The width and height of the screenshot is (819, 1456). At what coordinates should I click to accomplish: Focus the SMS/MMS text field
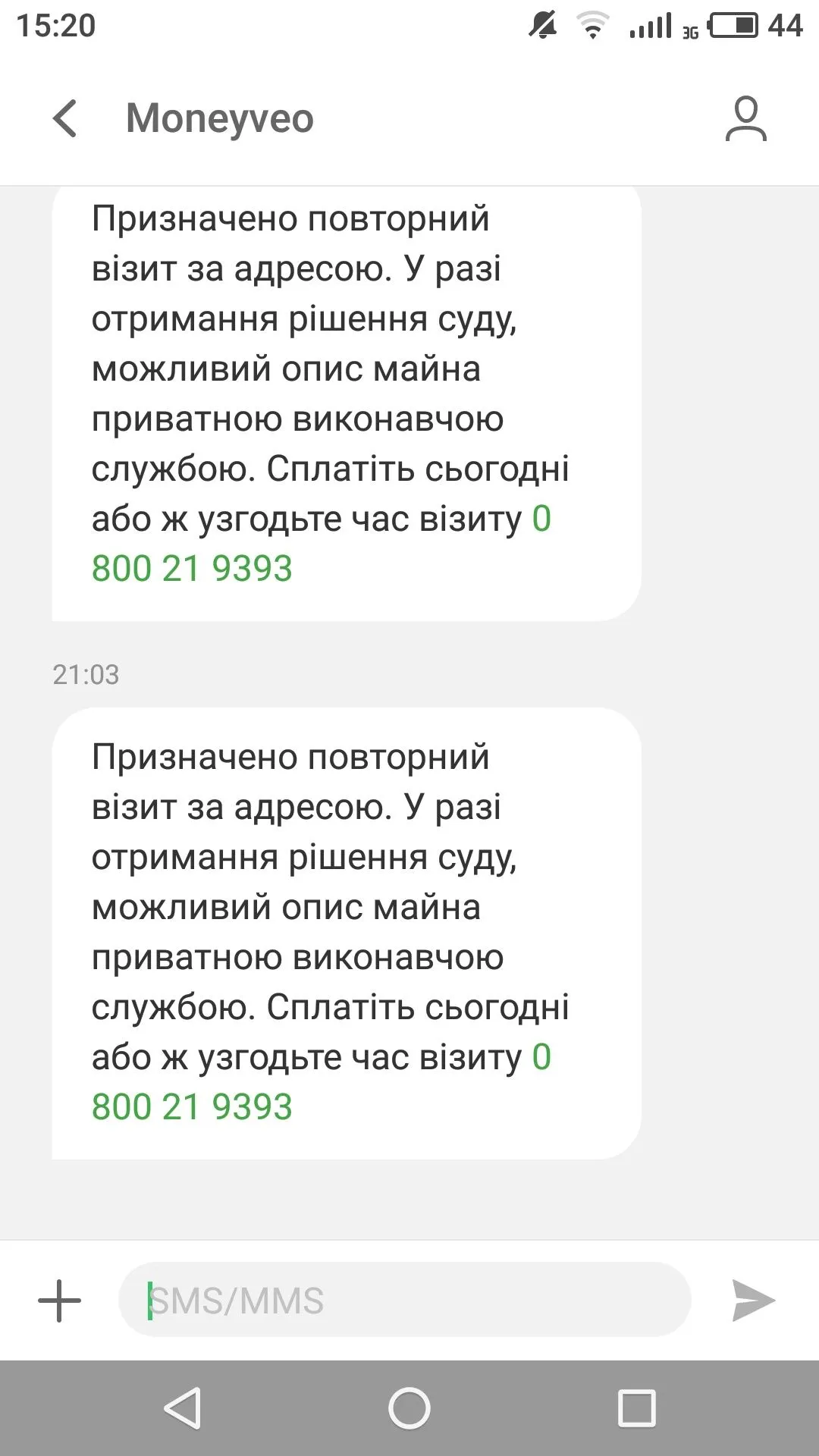(x=406, y=1301)
